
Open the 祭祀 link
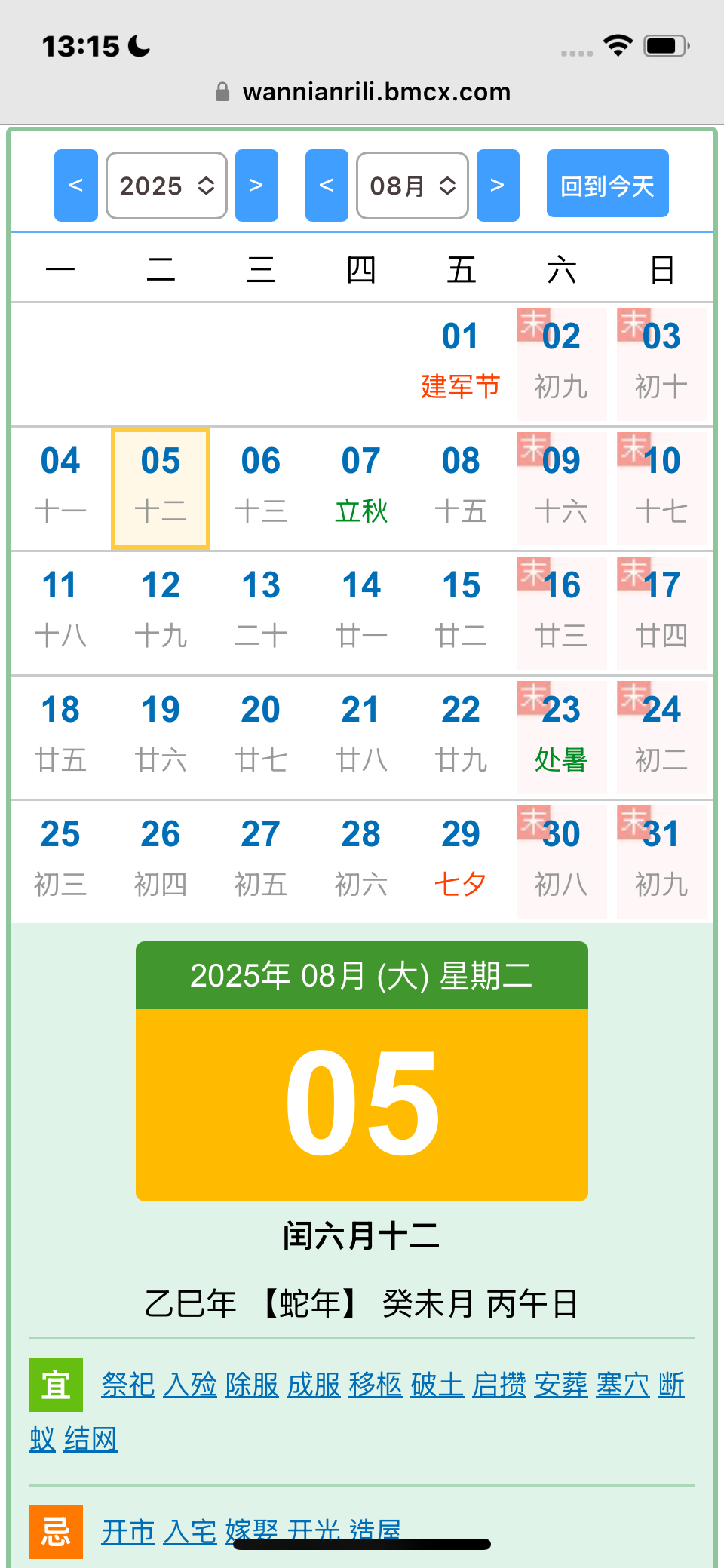click(x=128, y=1385)
